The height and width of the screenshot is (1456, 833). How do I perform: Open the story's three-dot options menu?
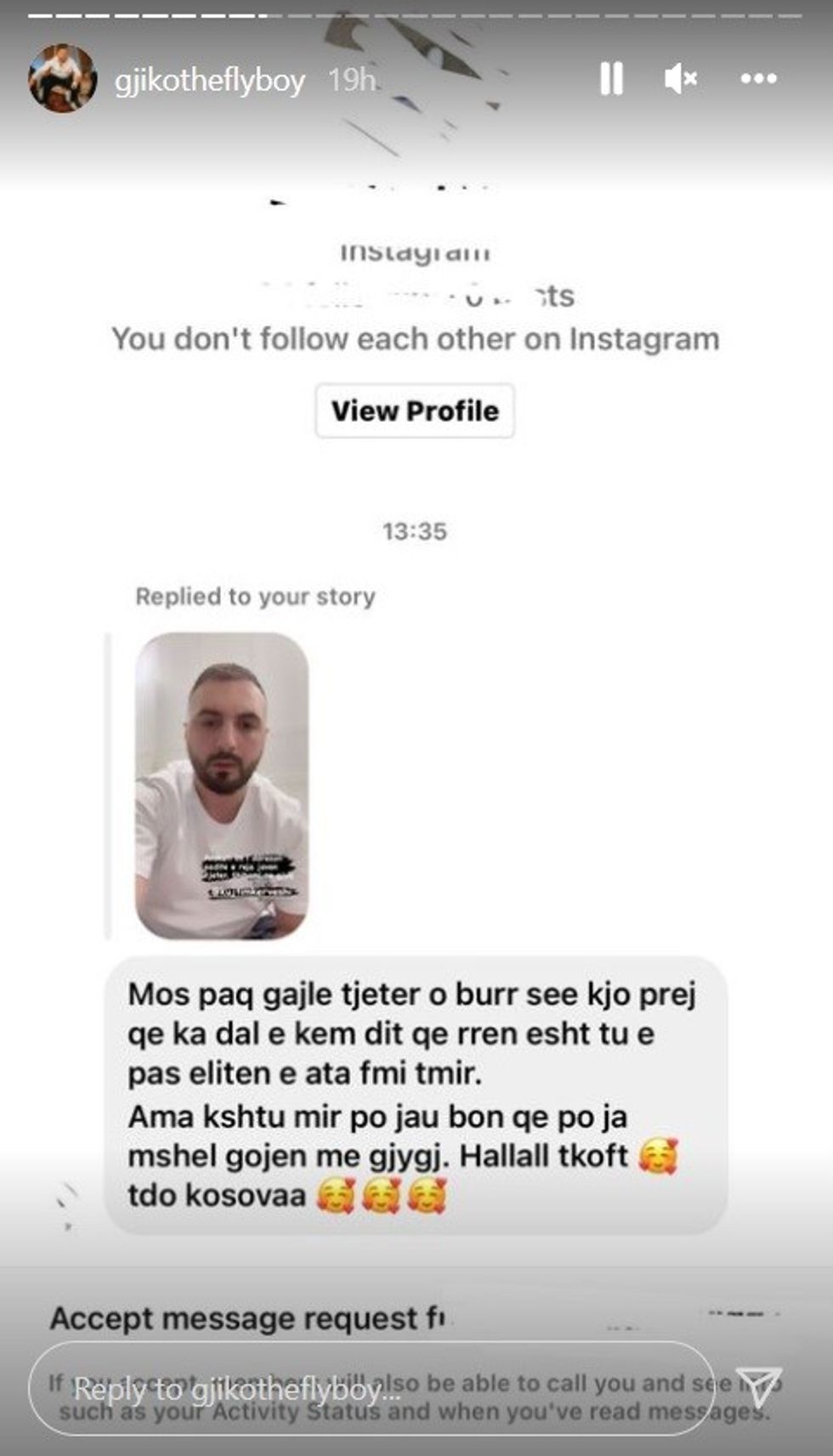[x=758, y=79]
